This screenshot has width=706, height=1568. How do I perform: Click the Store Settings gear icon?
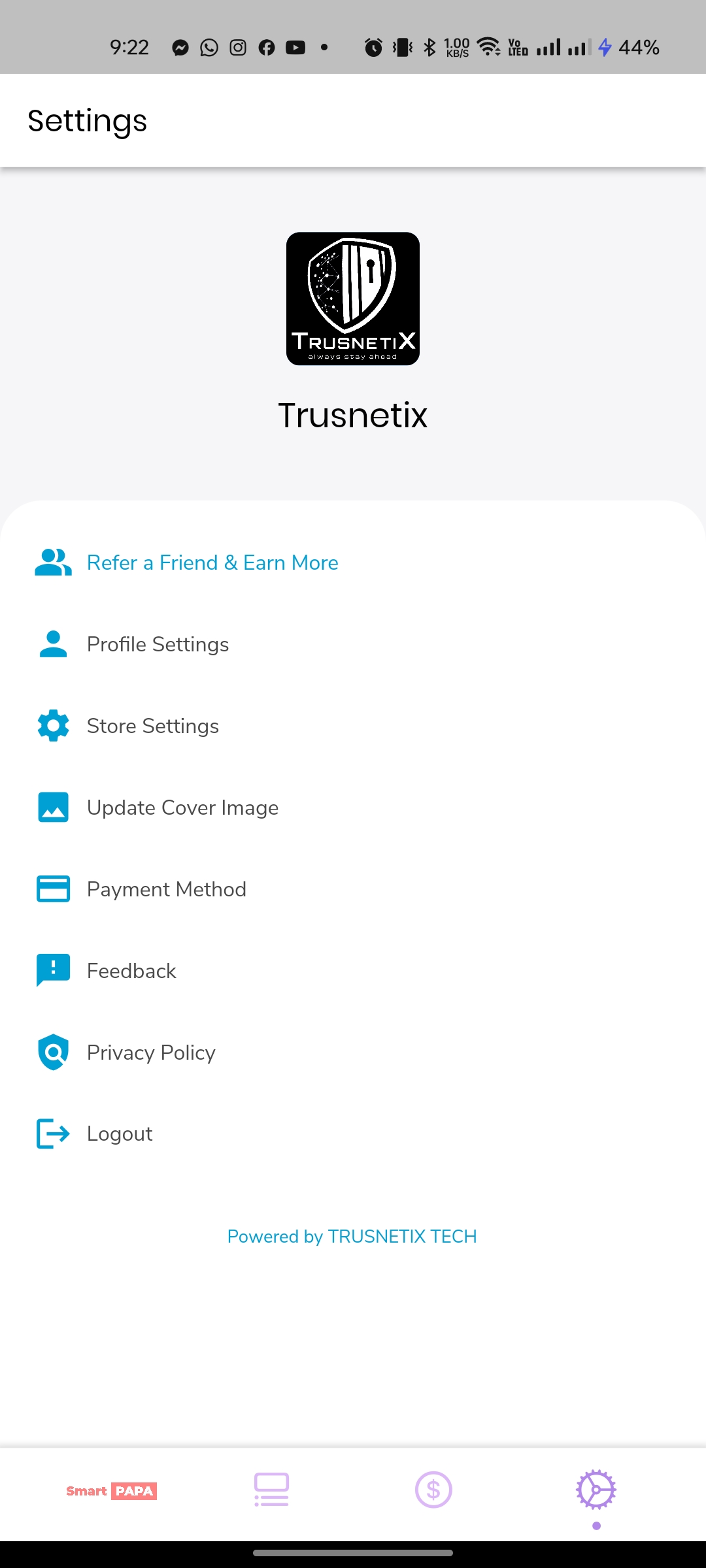click(x=53, y=725)
